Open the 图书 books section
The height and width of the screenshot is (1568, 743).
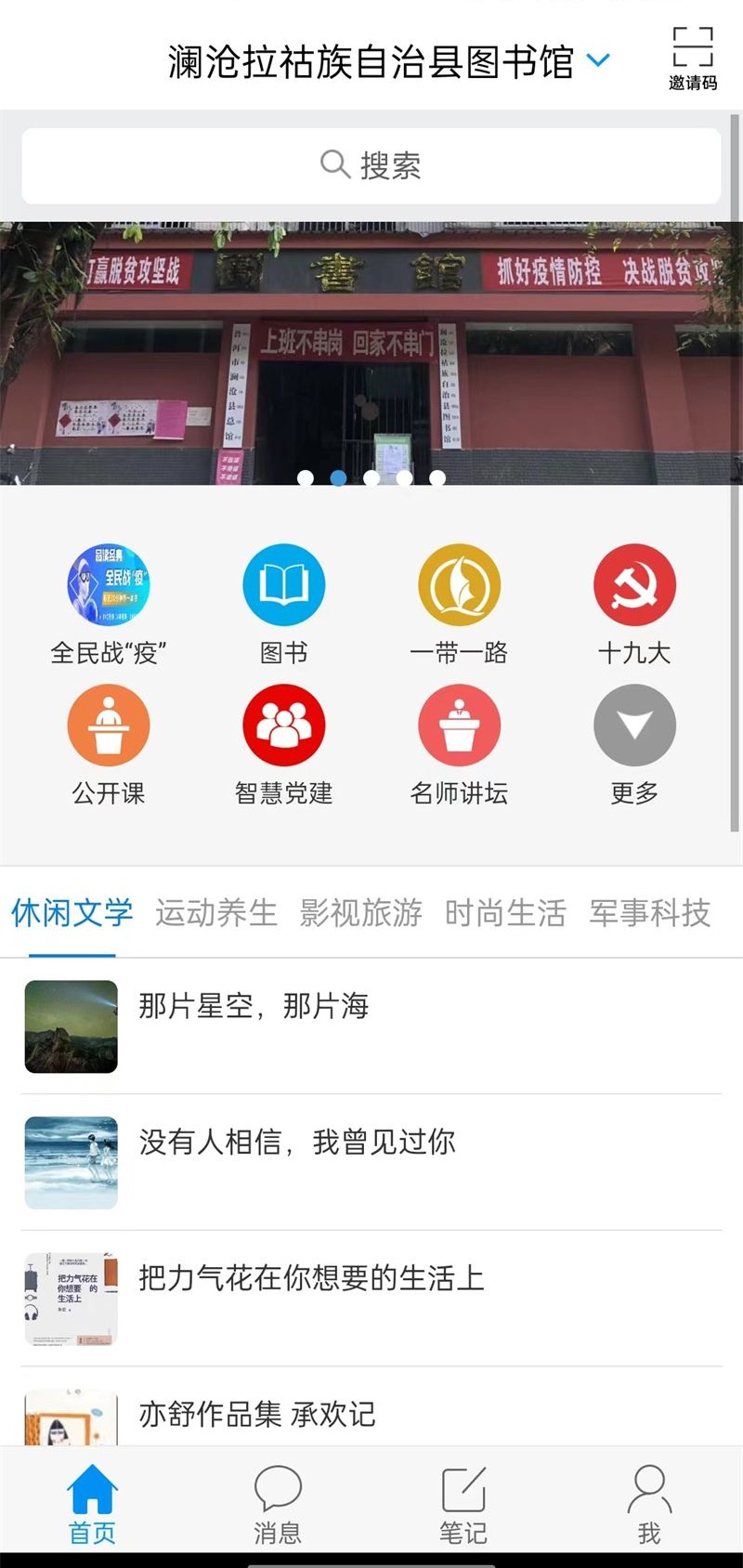tap(284, 585)
